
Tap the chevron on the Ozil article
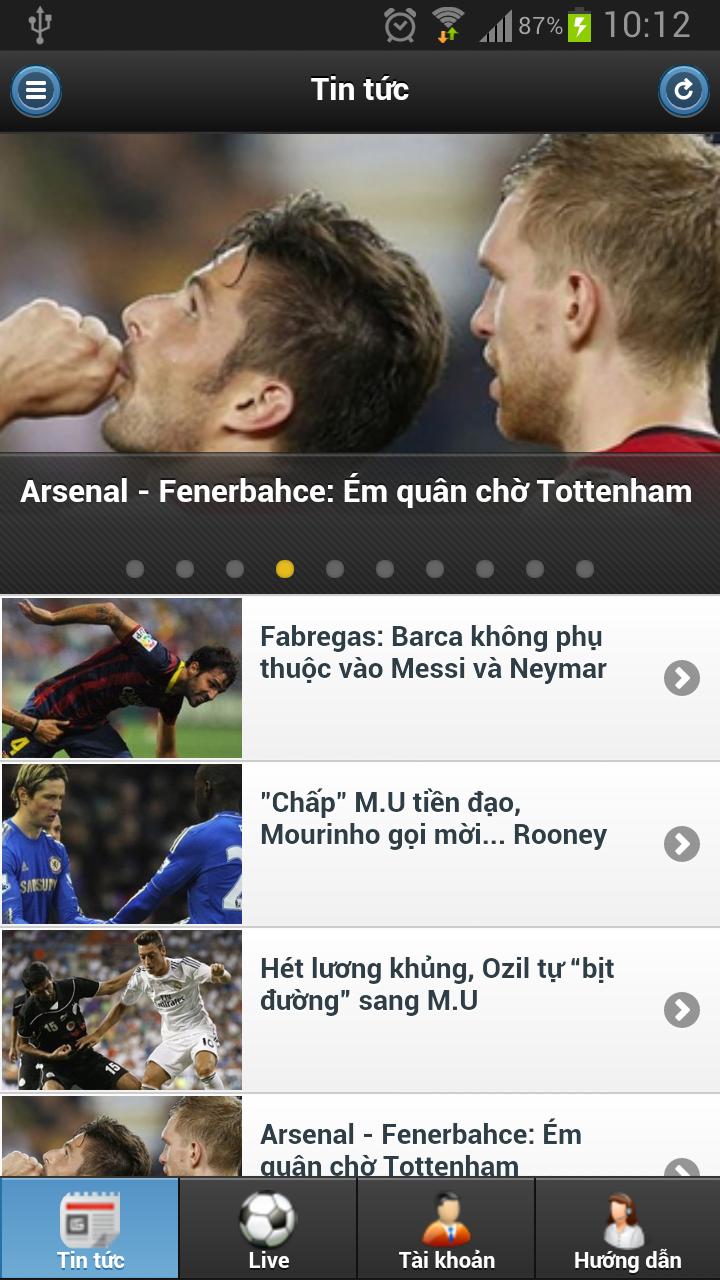pos(682,1010)
